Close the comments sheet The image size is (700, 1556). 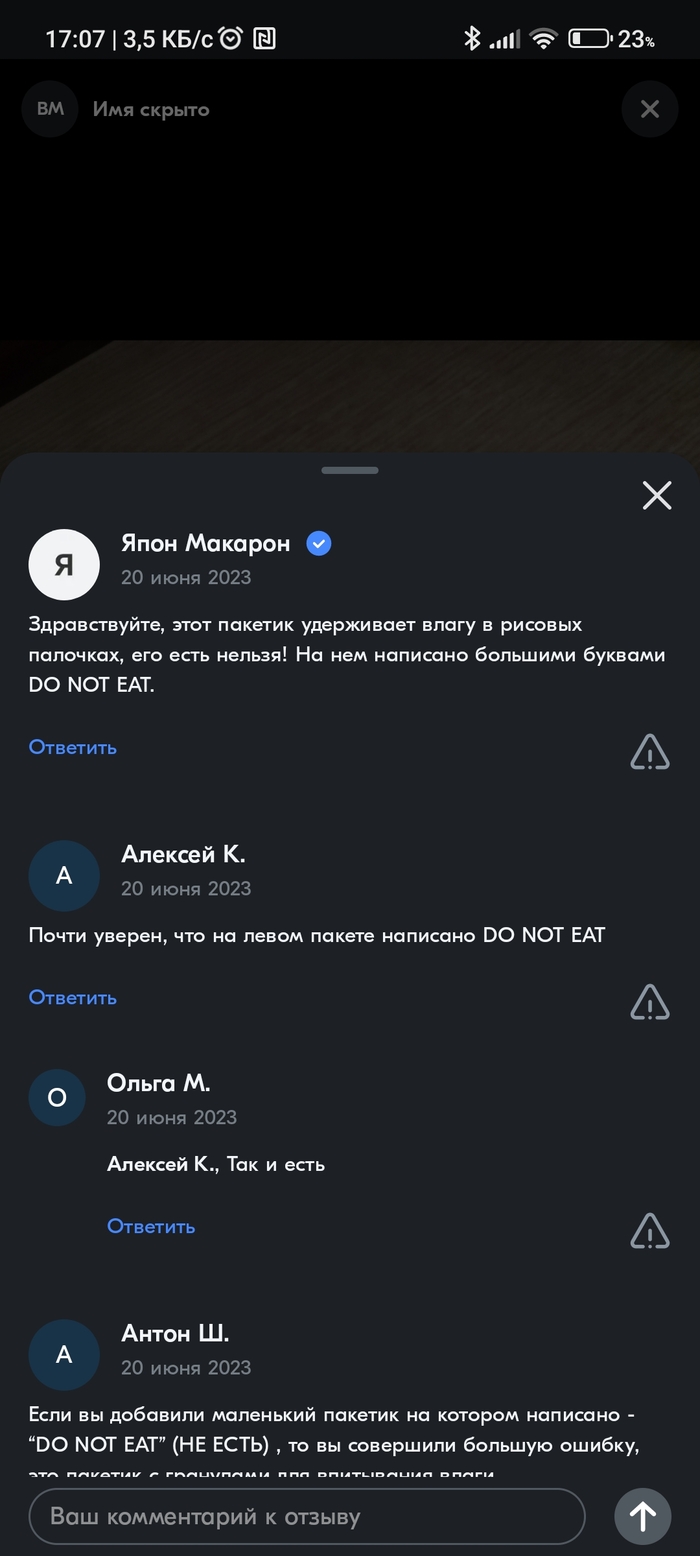656,495
